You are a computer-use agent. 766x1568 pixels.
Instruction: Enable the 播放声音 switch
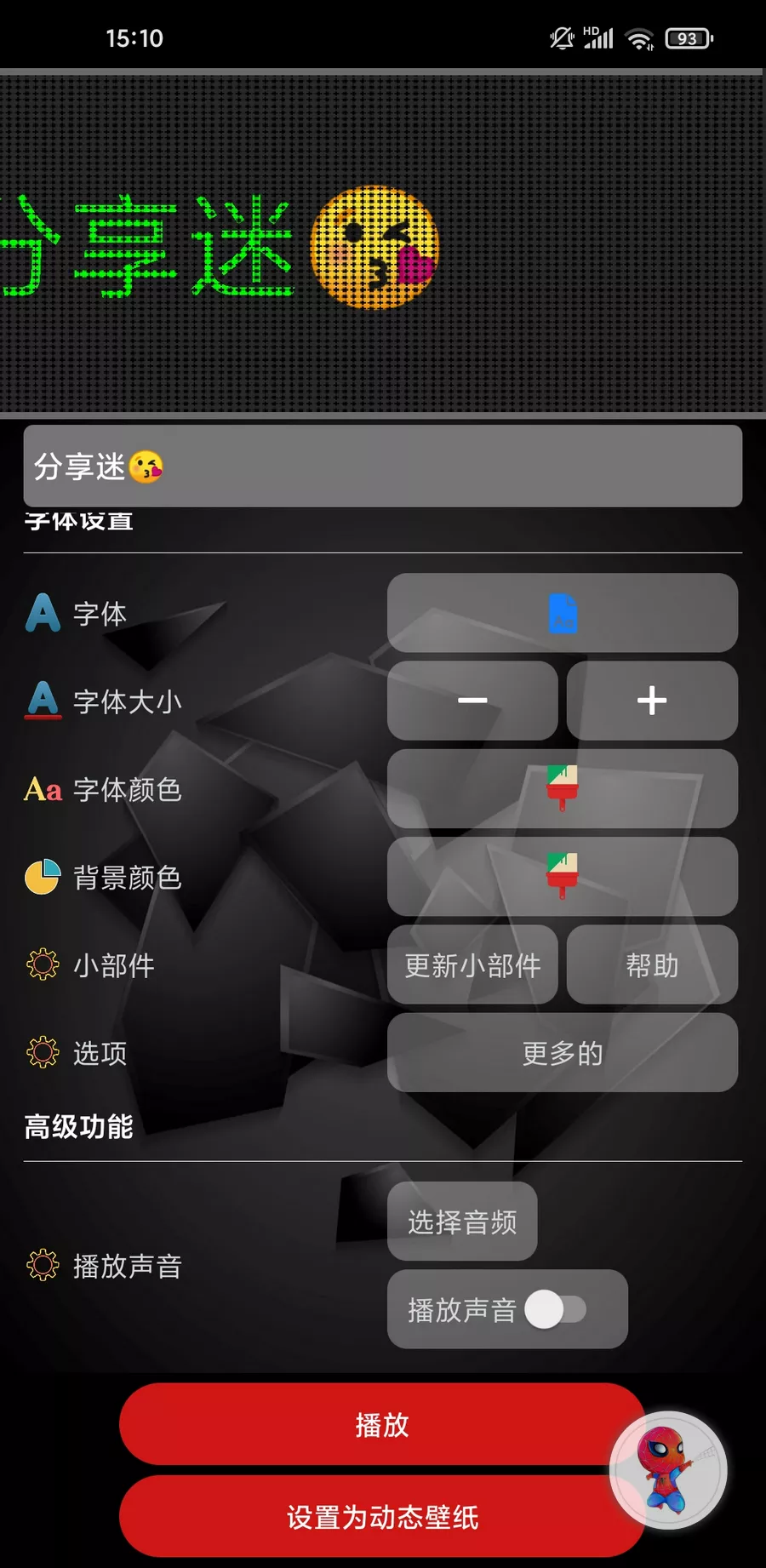pos(557,1309)
